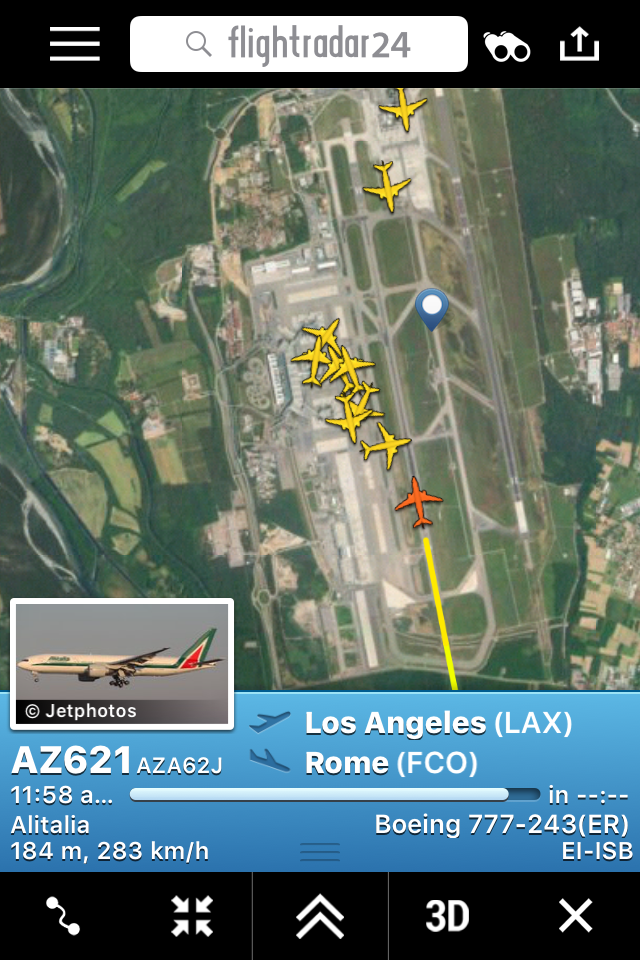Share this flight view
This screenshot has width=640, height=960.
pos(579,44)
